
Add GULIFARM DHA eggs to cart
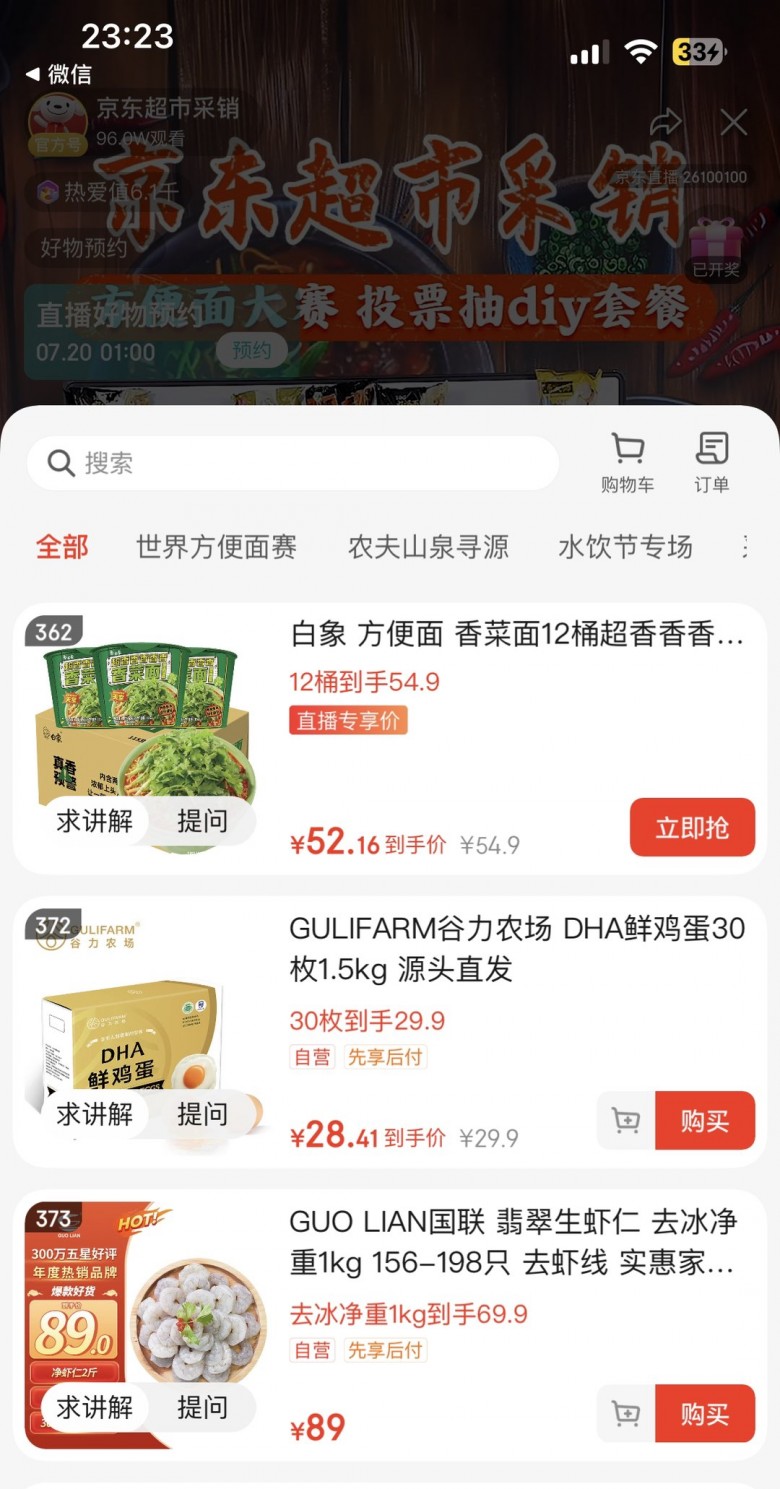point(626,1121)
